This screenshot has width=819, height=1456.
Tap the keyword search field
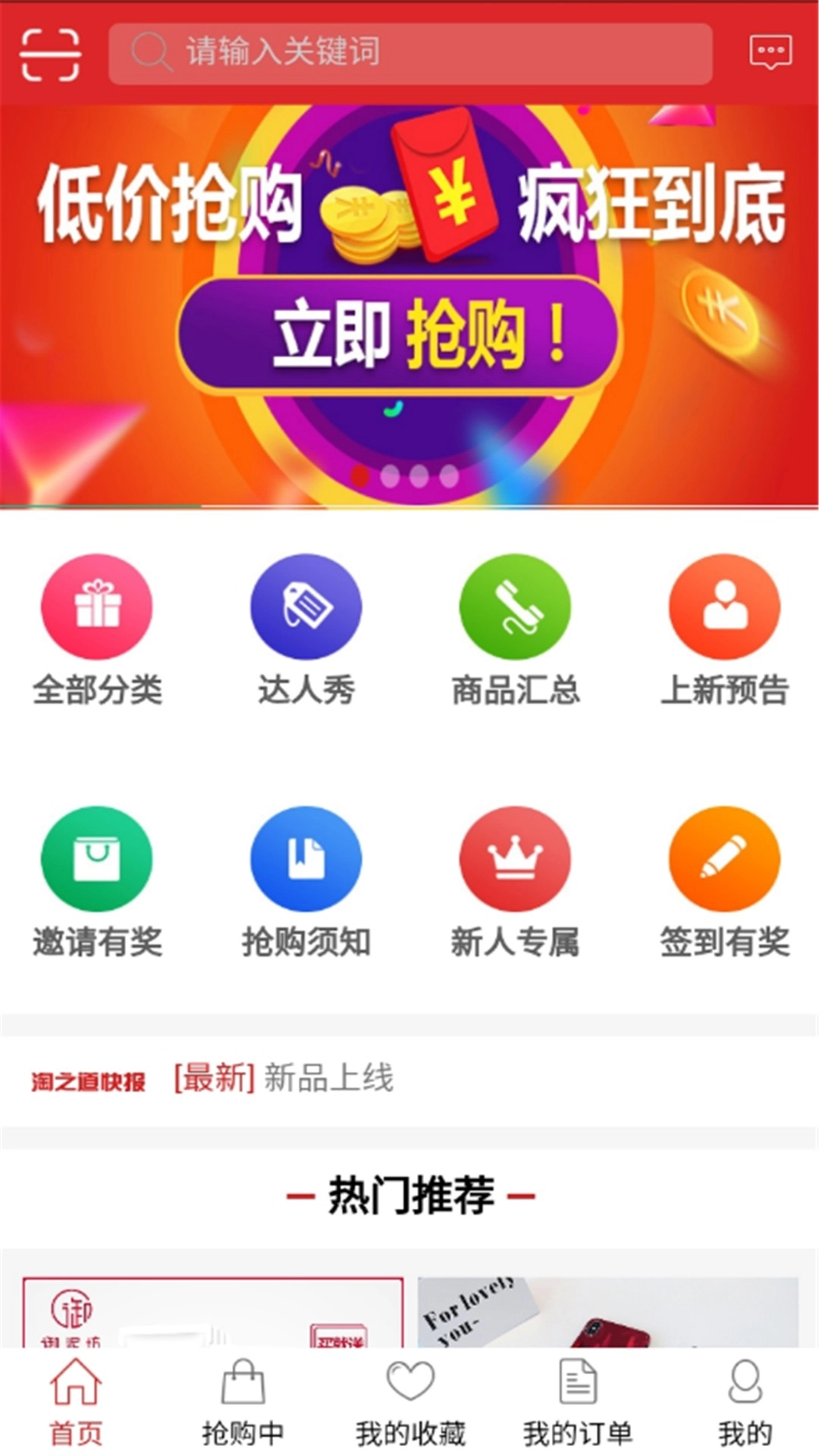409,53
